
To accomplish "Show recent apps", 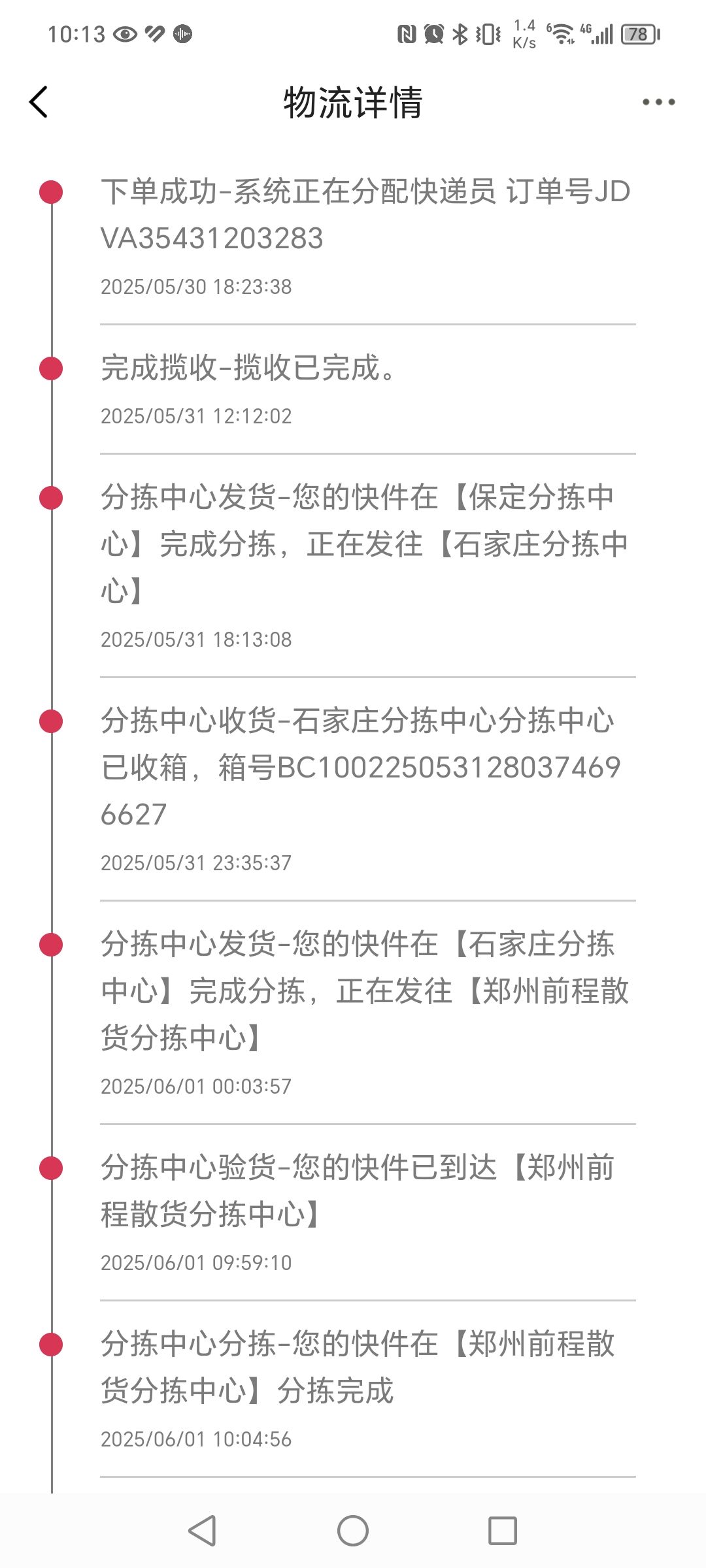I will (x=502, y=1530).
